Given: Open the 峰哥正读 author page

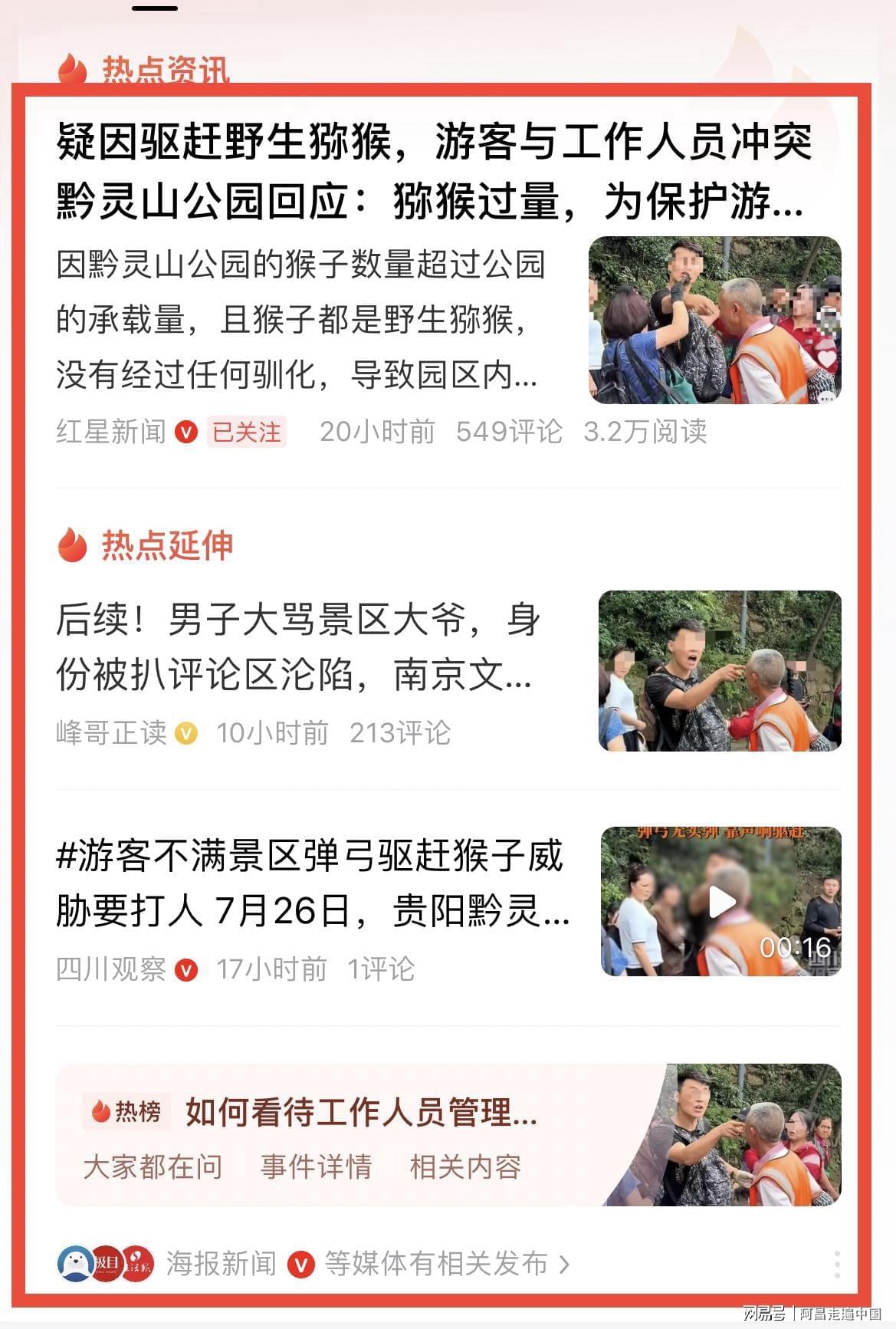Looking at the screenshot, I should [111, 733].
